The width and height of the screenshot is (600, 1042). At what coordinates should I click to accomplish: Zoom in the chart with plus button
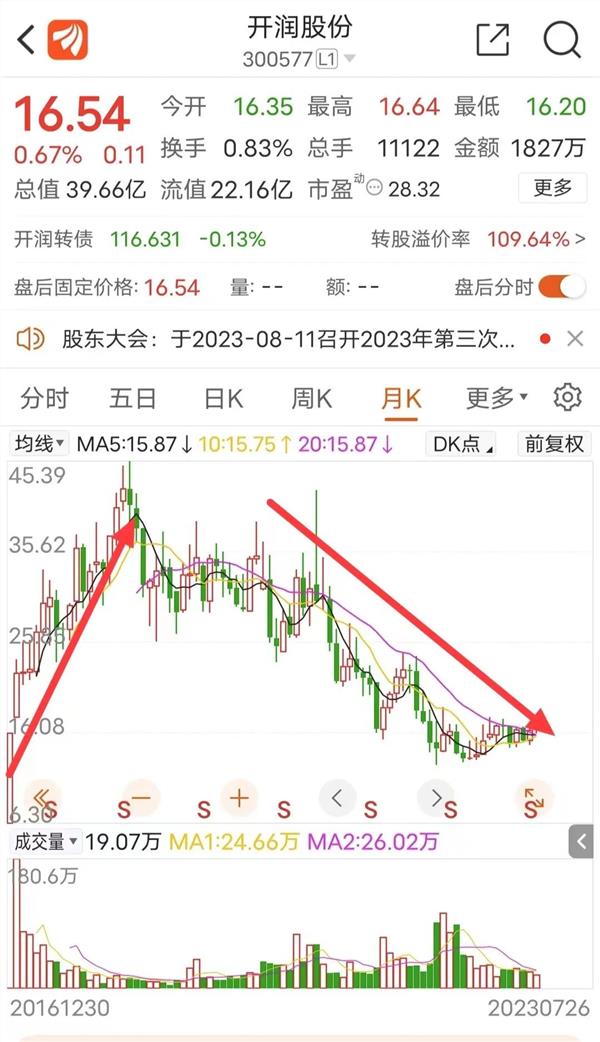coord(239,797)
